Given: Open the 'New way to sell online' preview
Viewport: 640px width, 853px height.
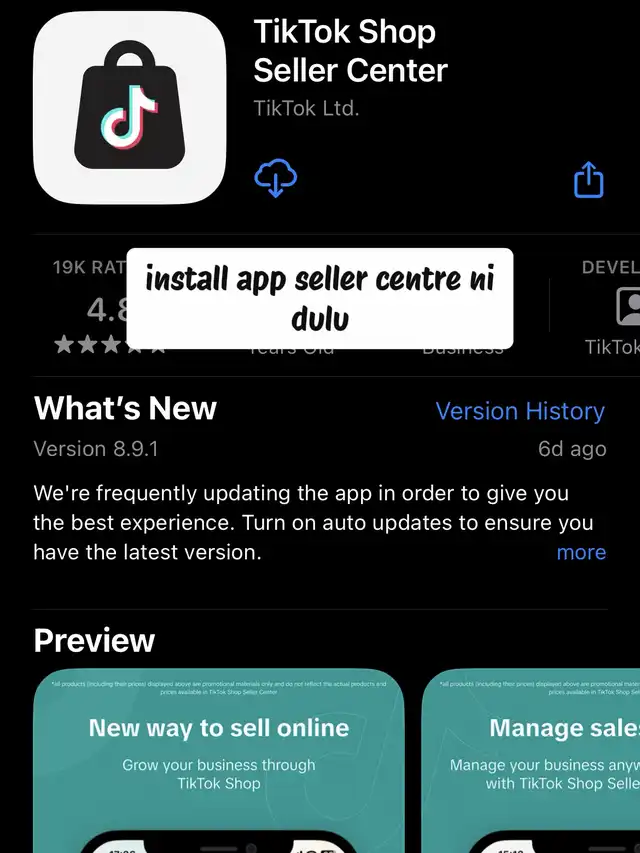Looking at the screenshot, I should pyautogui.click(x=218, y=760).
